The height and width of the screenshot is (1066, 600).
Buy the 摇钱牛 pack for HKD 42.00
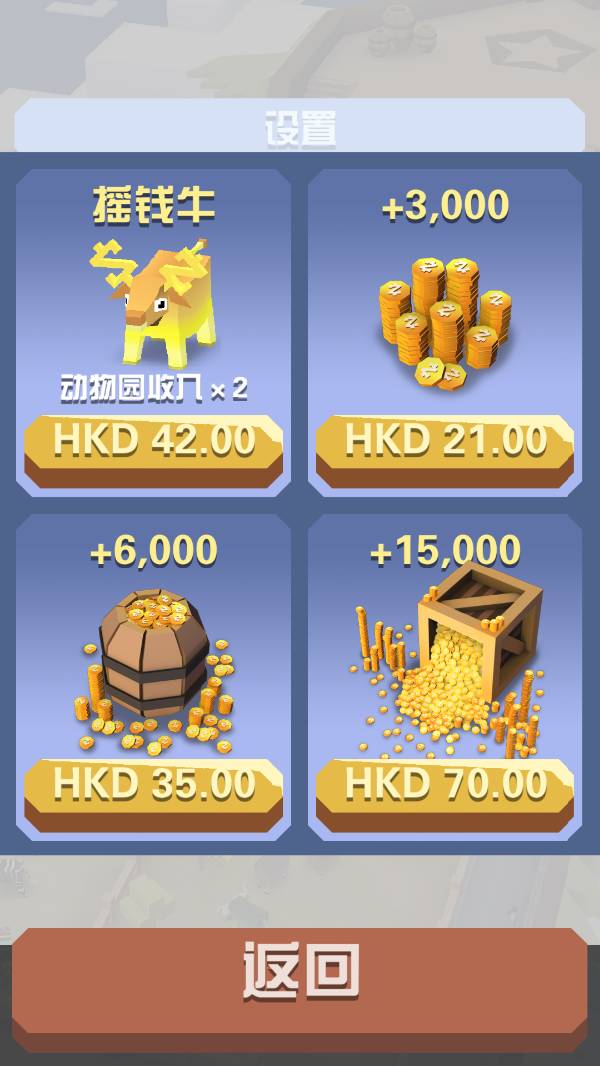[x=153, y=442]
